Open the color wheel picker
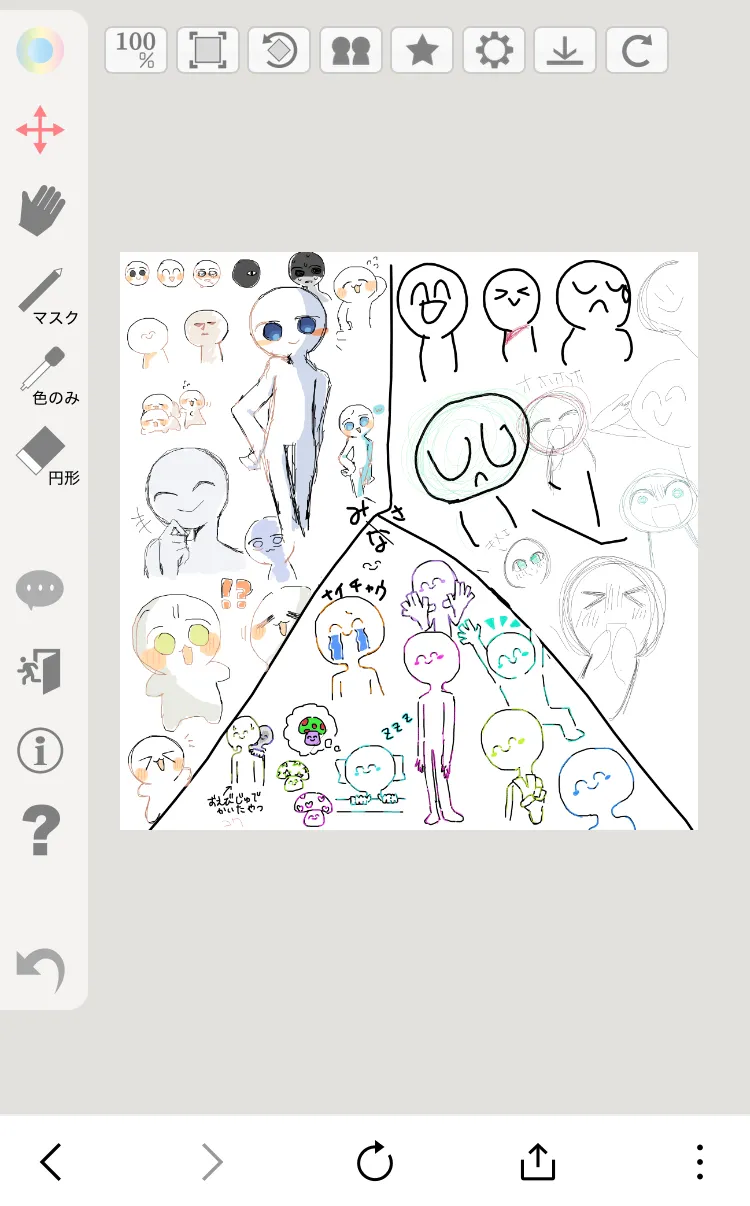Screen dimensions: 750x1206 40,49
